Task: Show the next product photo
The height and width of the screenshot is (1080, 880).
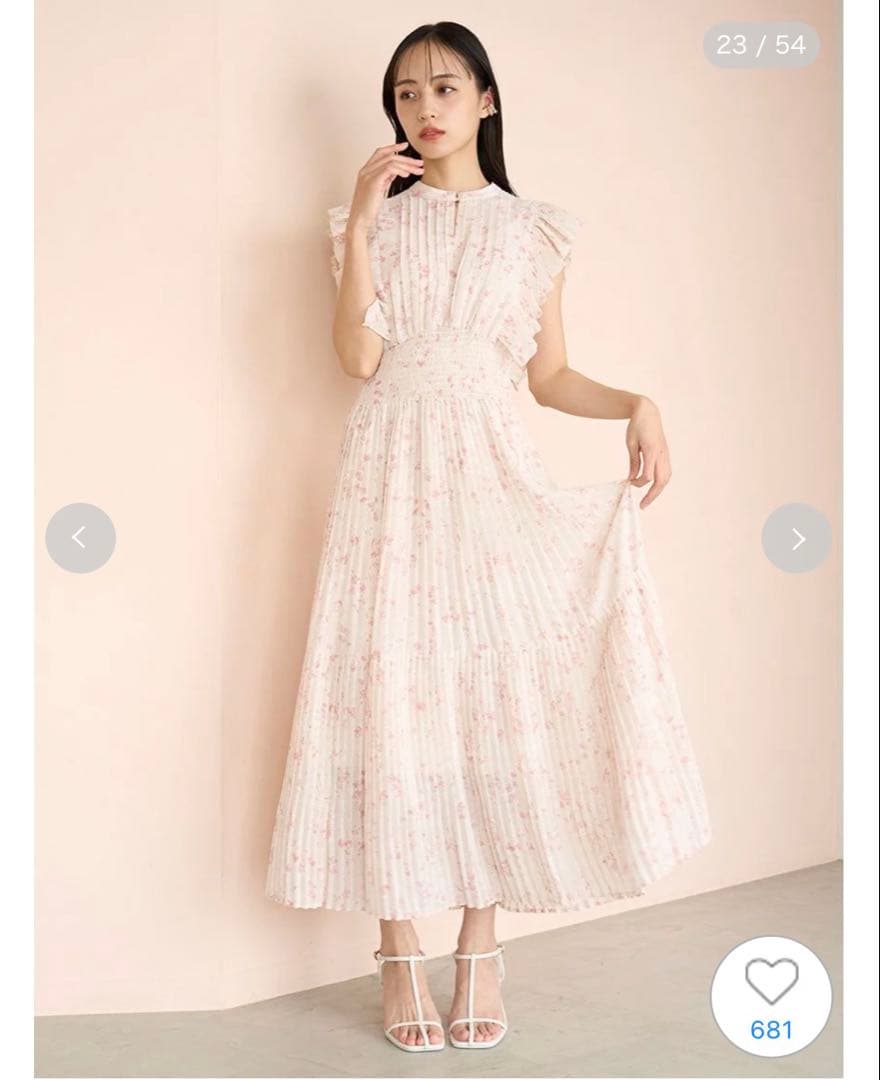Action: [797, 539]
